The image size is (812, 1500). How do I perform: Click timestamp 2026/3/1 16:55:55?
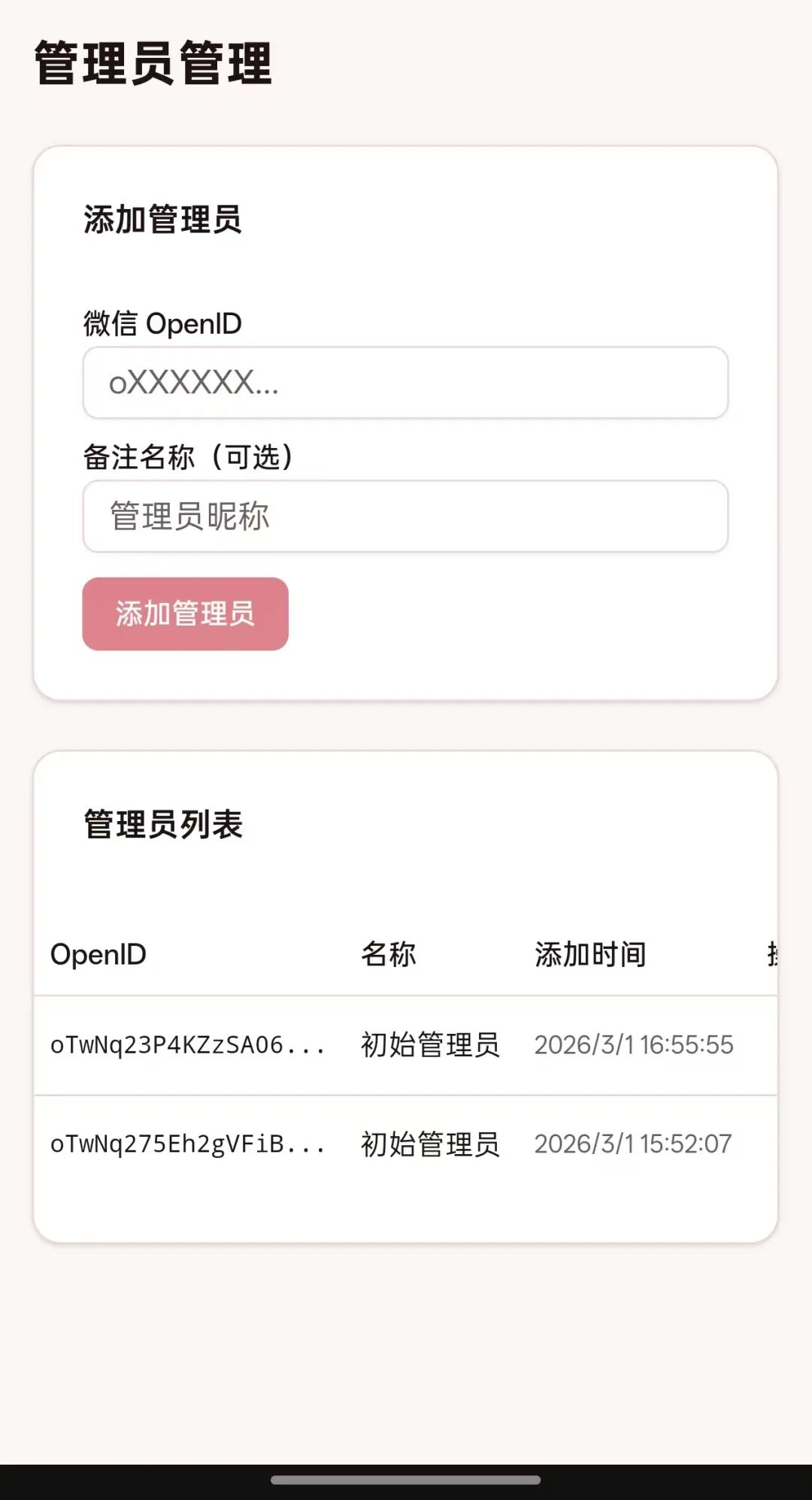(635, 1045)
